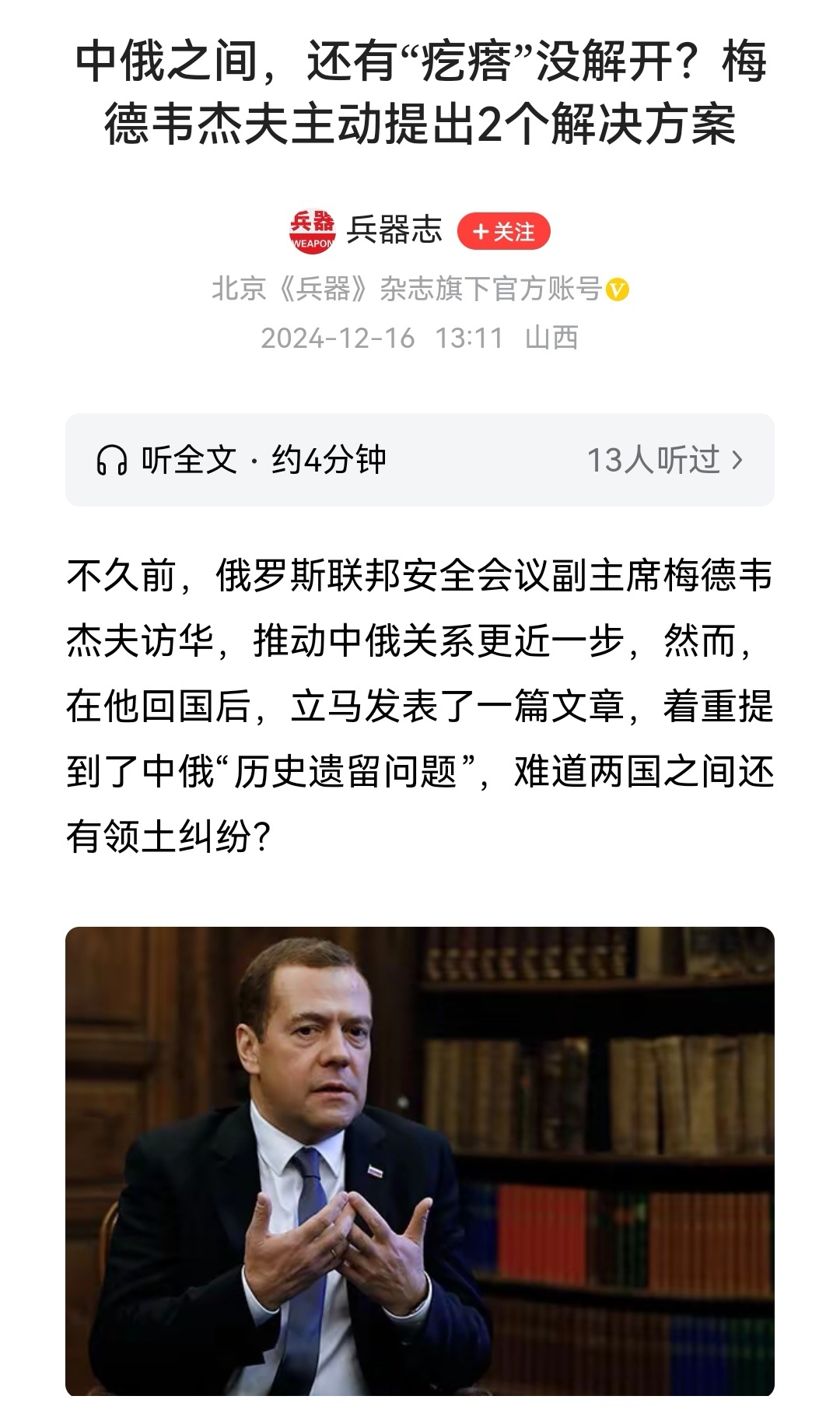The width and height of the screenshot is (840, 1410).
Task: Toggle follow state on the 兵器志 account
Action: click(x=506, y=231)
